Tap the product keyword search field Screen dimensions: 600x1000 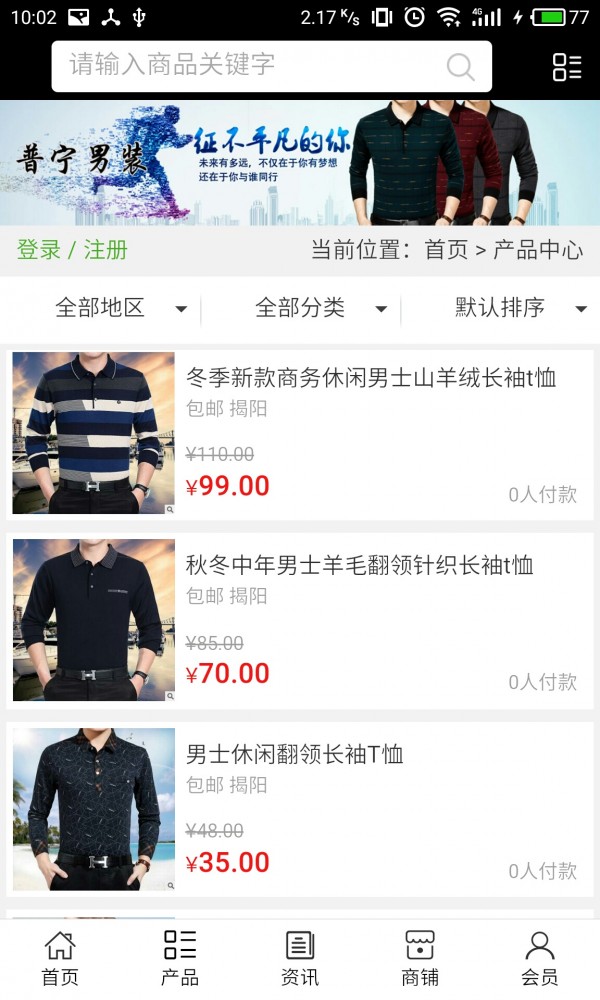pos(250,66)
